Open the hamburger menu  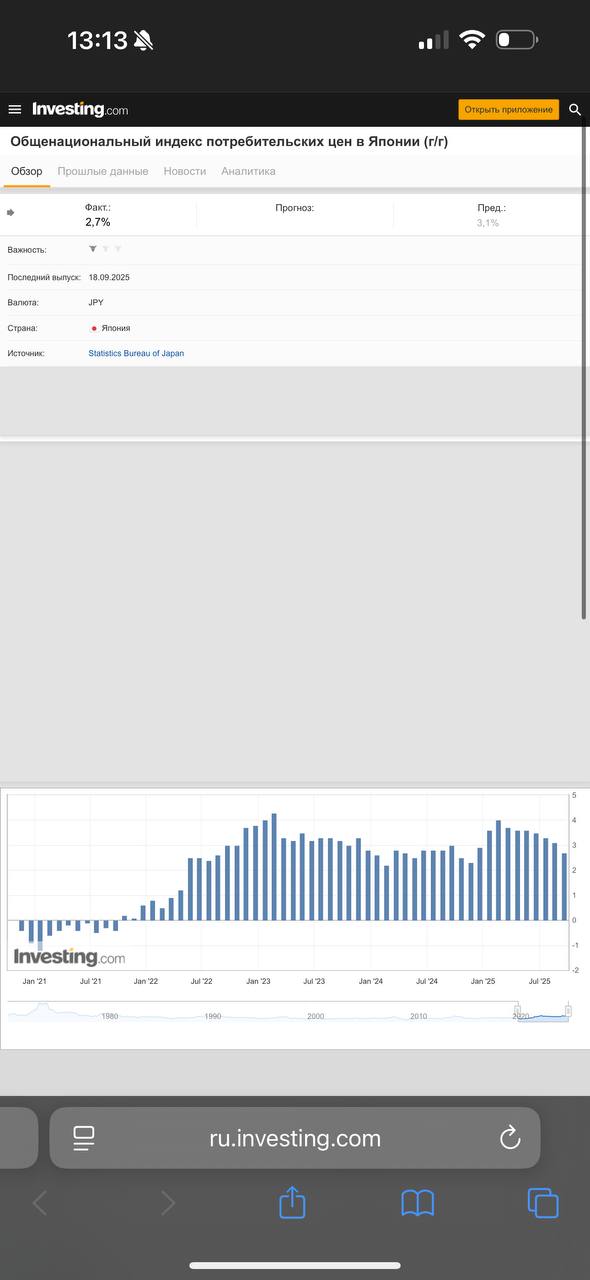pos(14,109)
